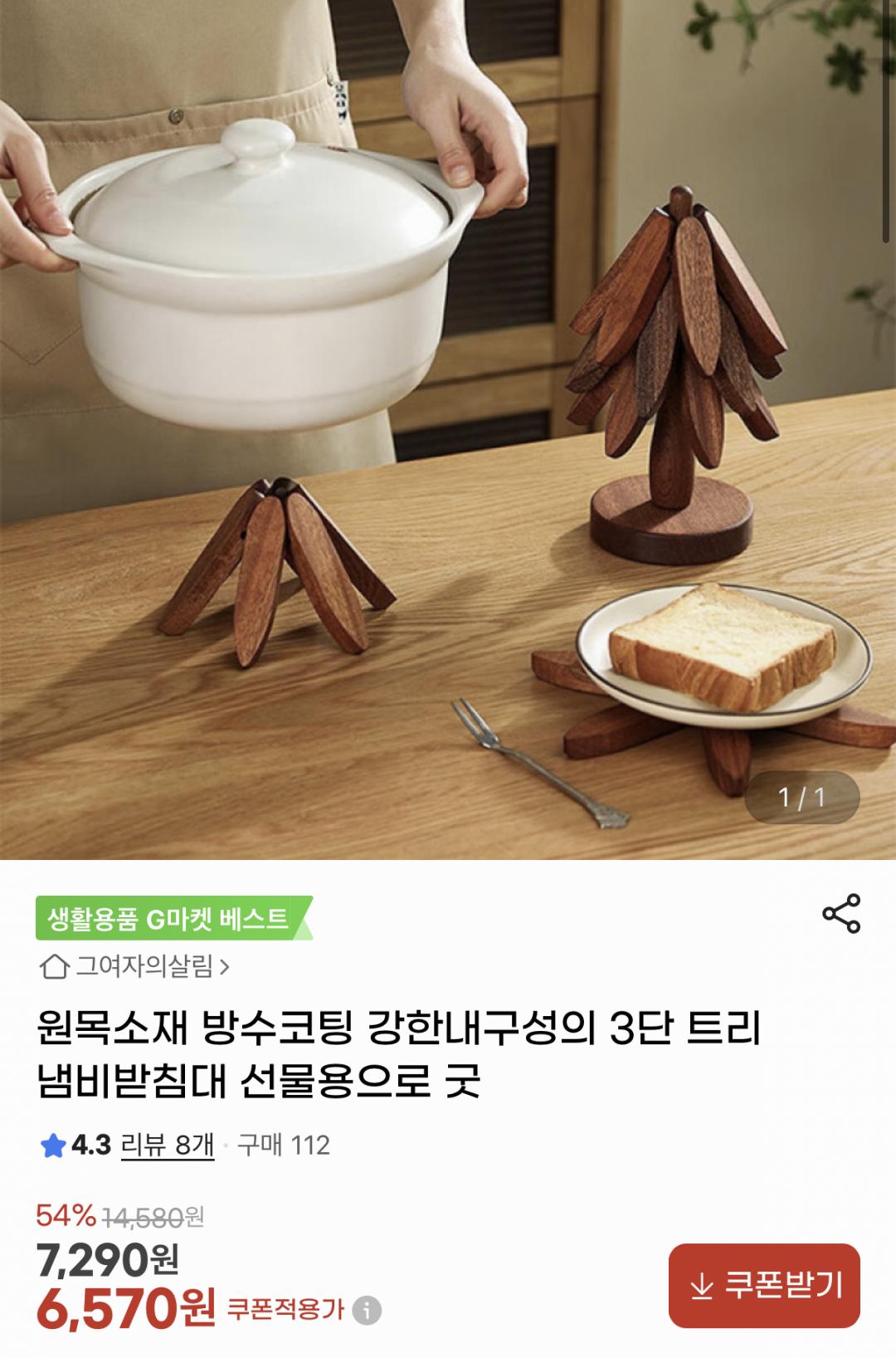Open the 리뷰 8개 reviews link
Screen dimensions: 896x1358
pyautogui.click(x=168, y=1146)
